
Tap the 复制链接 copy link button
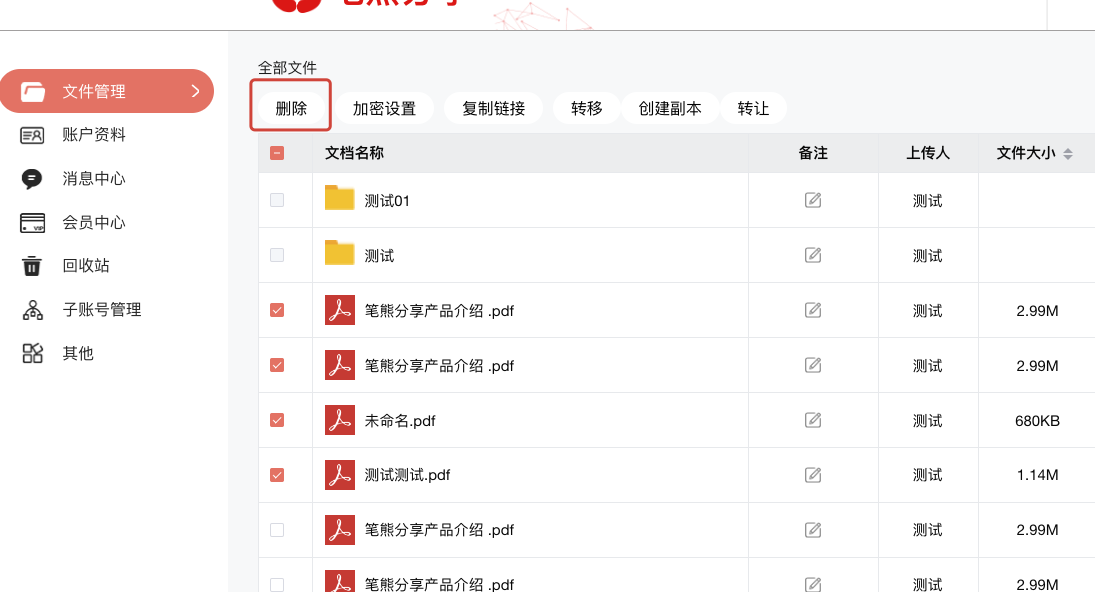click(493, 108)
